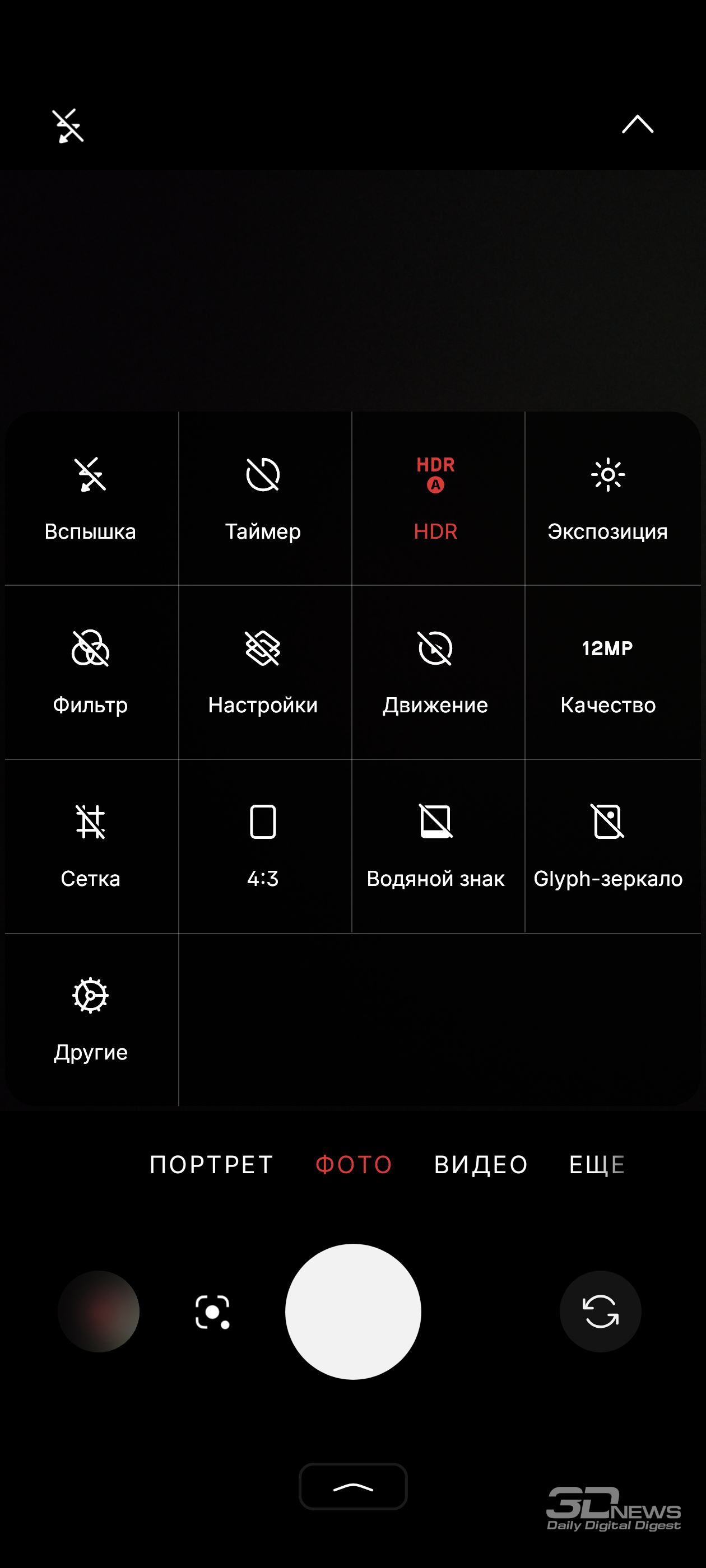Adjust Экспозиция exposure setting

click(x=608, y=497)
